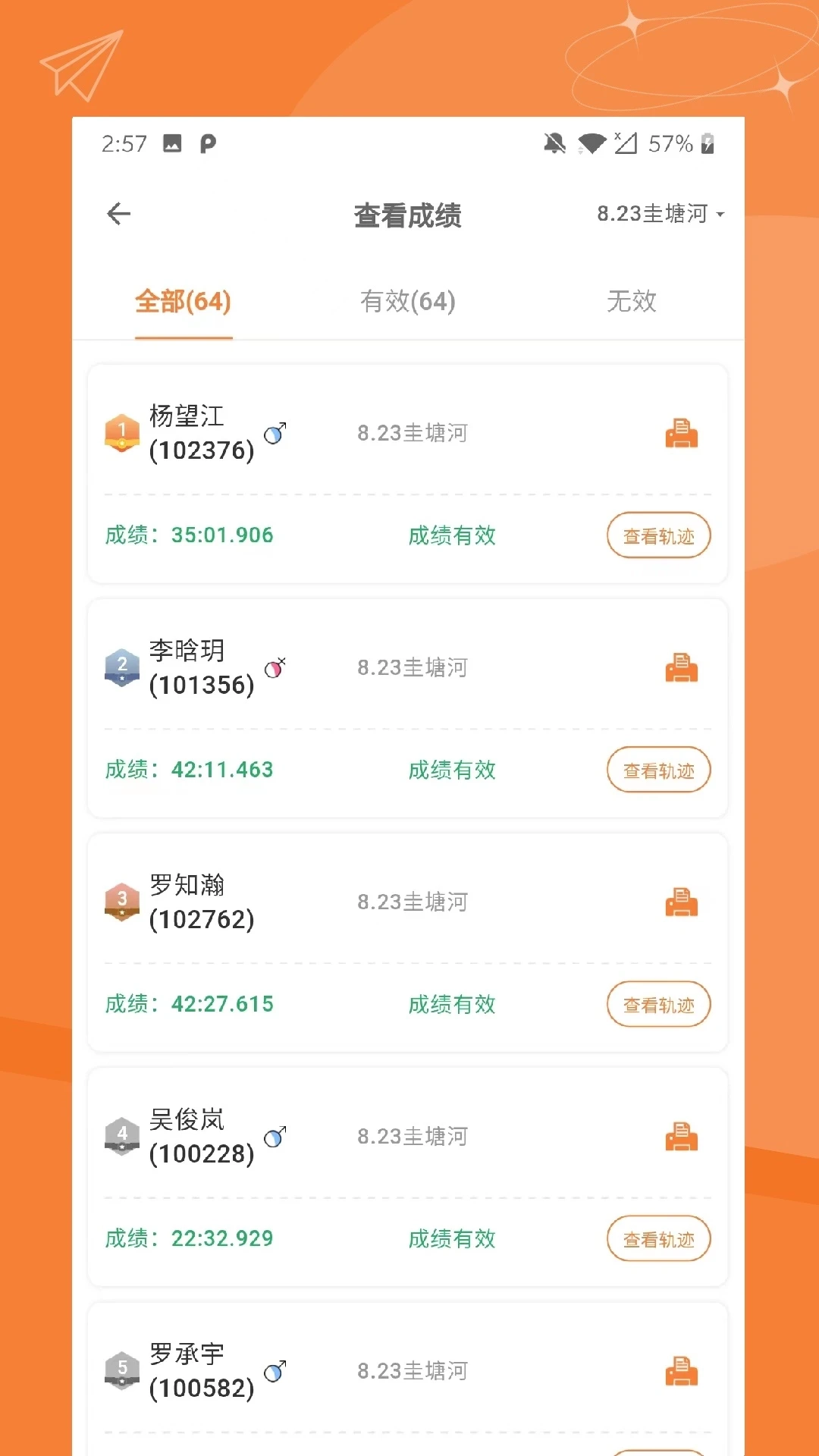Switch to the 有效(64) tab
This screenshot has height=1456, width=819.
coord(407,302)
